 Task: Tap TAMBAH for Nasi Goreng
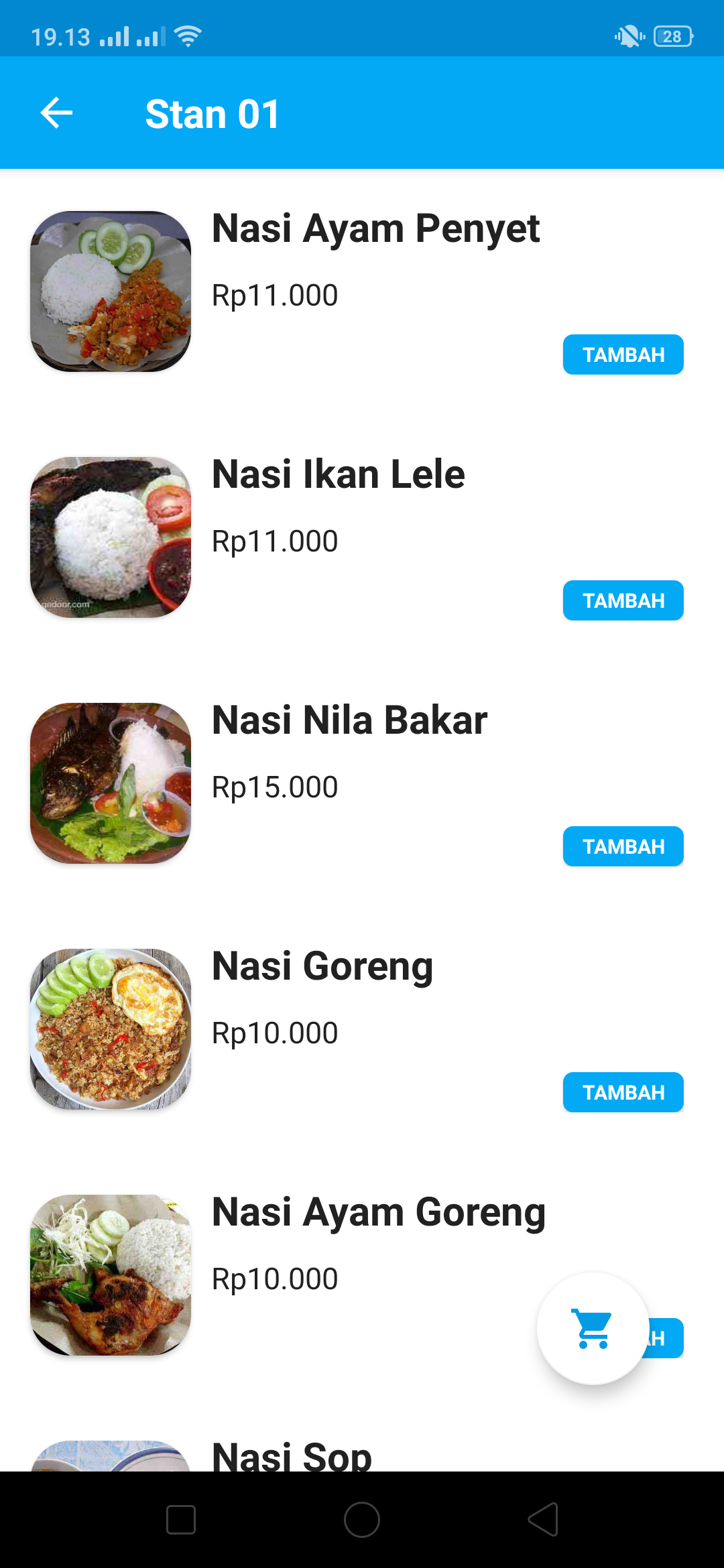tap(623, 1092)
